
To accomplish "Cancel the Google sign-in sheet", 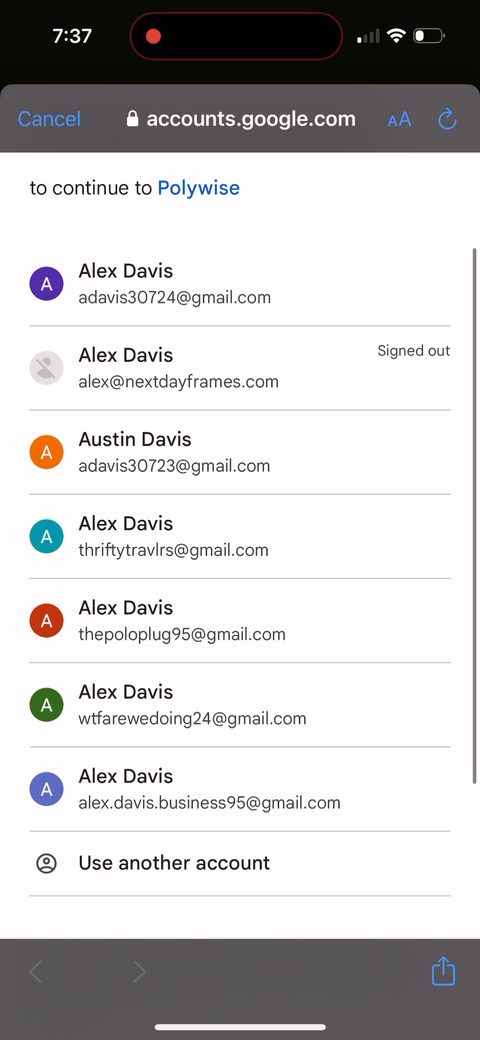I will coord(49,119).
